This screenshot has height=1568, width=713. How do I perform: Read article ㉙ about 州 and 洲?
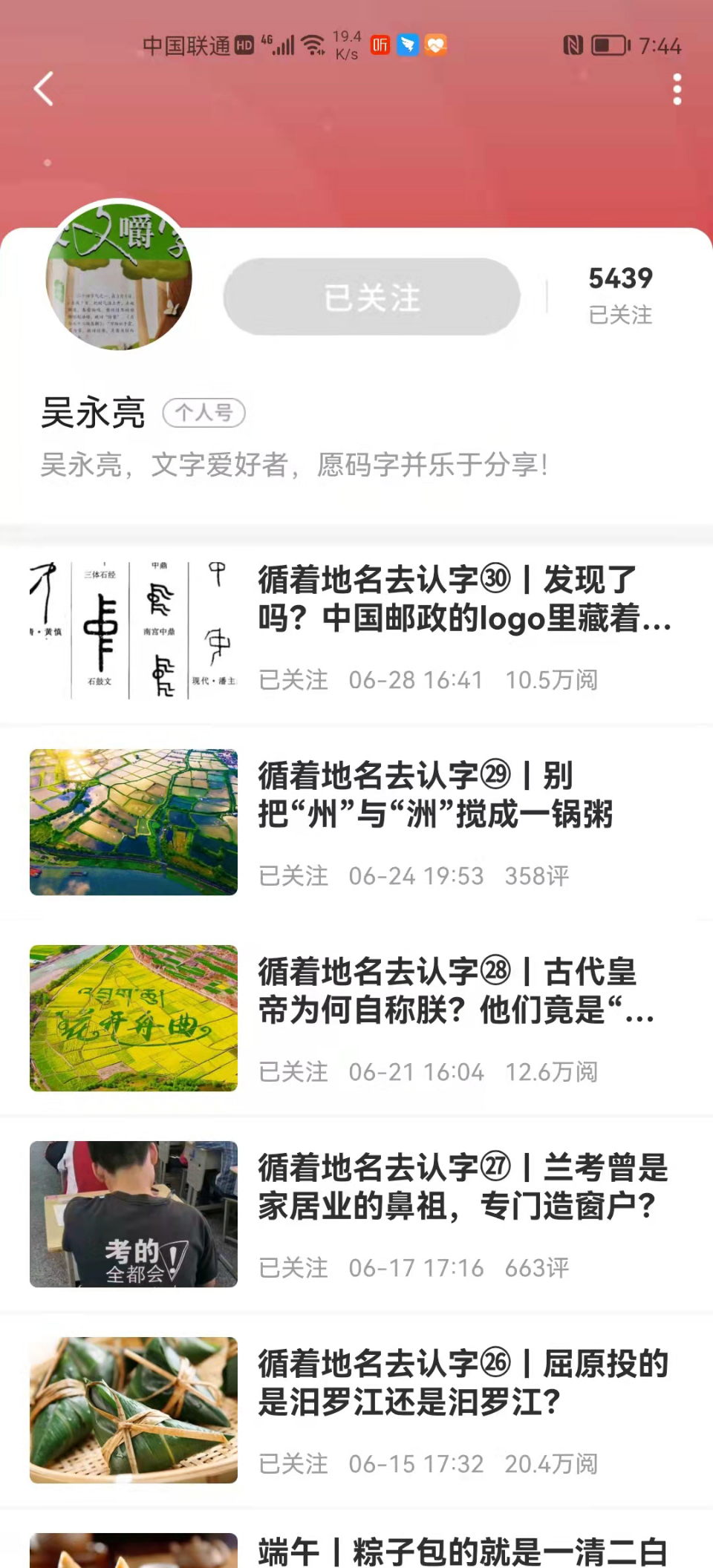434,794
